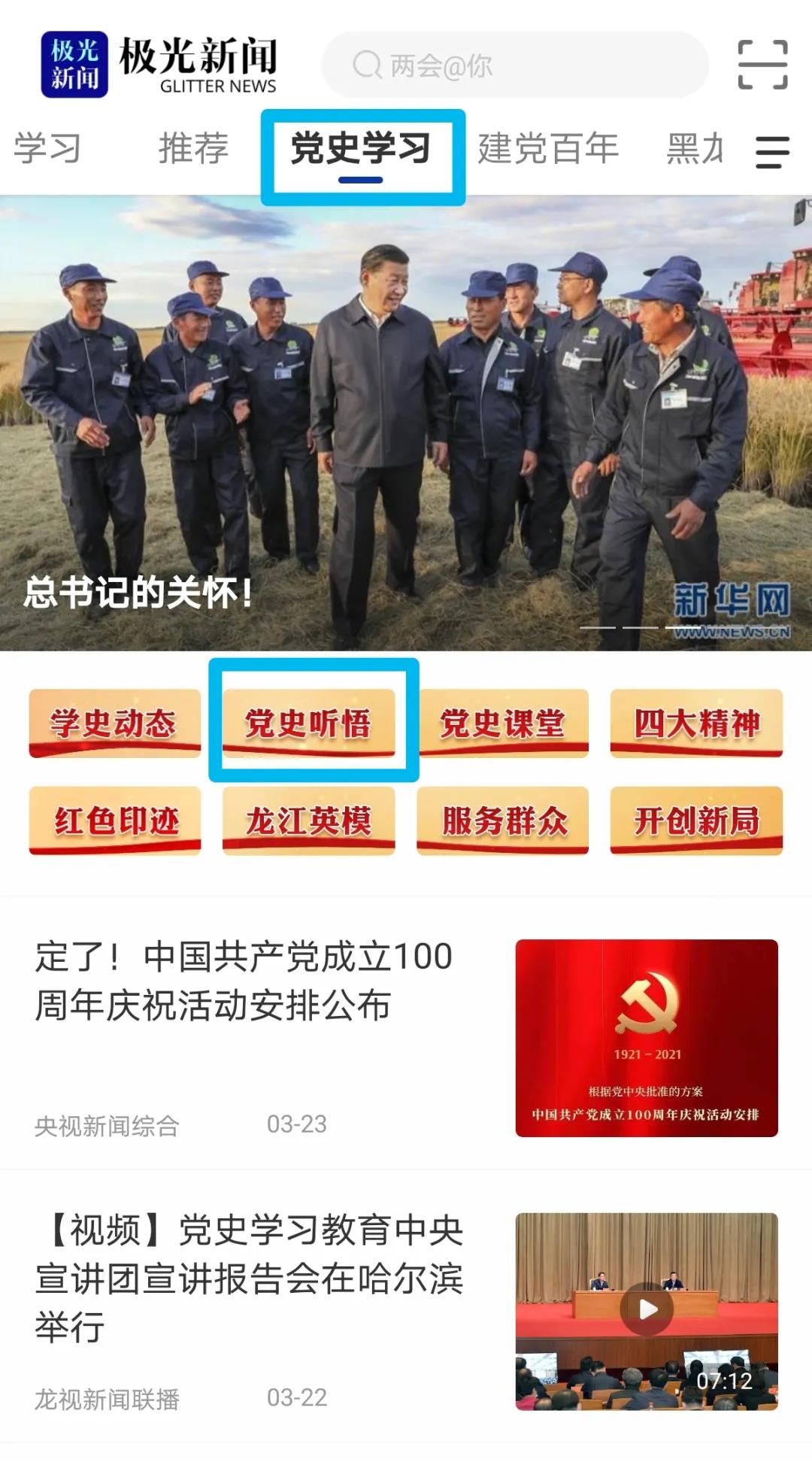812x1462 pixels.
Task: Open the 总书记的关怀 banner
Action: [406, 423]
